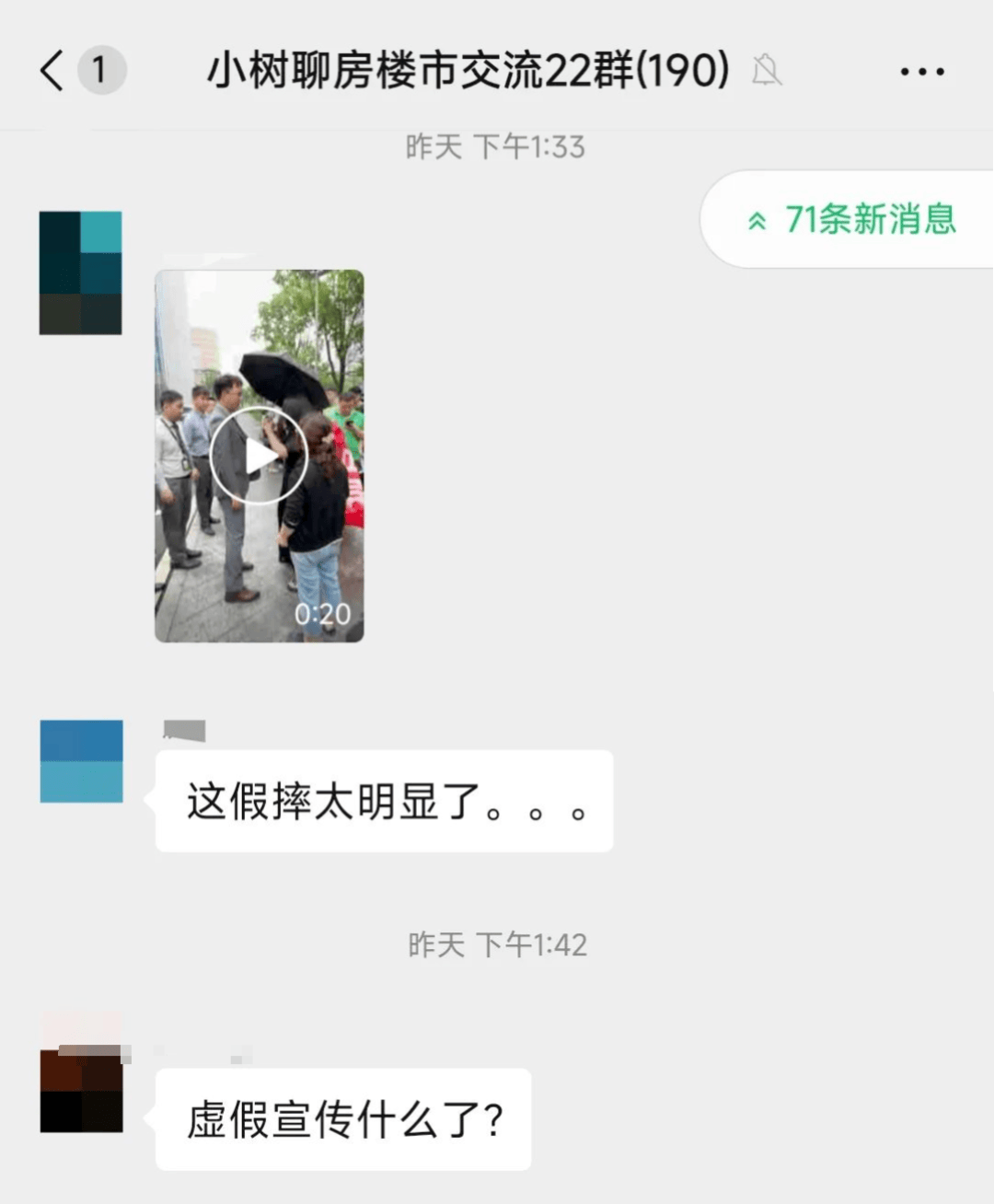Tap the back arrow to leave the chat
The height and width of the screenshot is (1204, 994).
point(51,70)
